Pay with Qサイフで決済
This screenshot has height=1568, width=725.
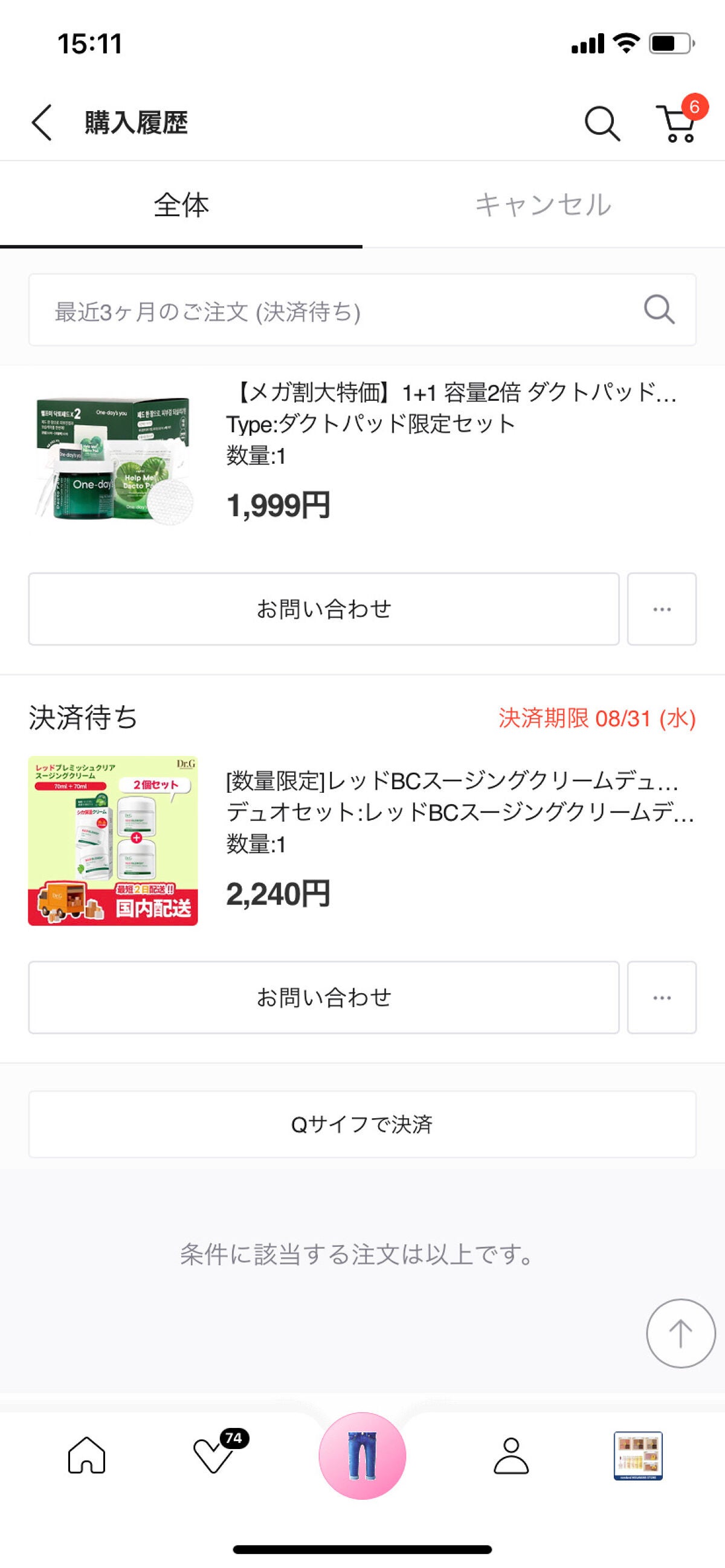362,1124
